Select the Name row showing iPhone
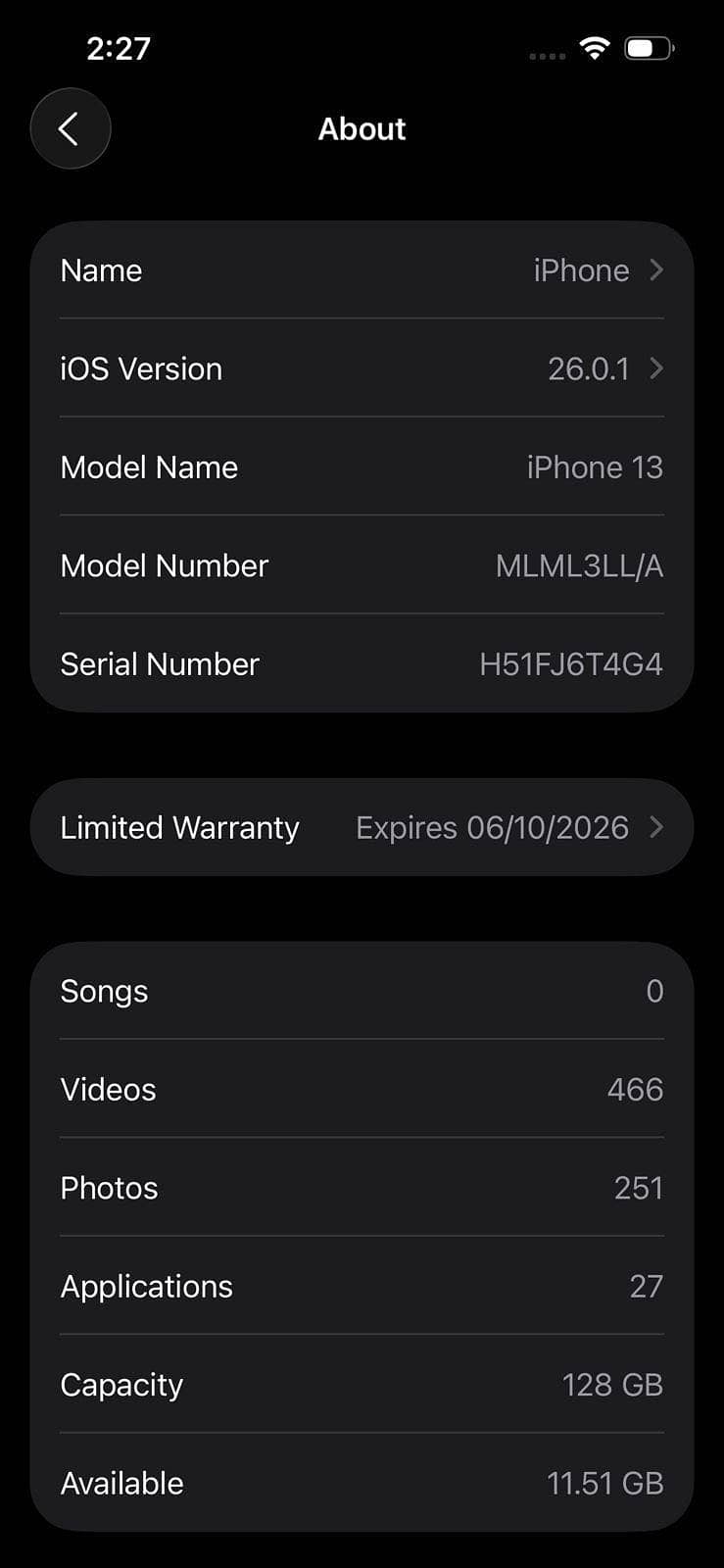 point(362,270)
